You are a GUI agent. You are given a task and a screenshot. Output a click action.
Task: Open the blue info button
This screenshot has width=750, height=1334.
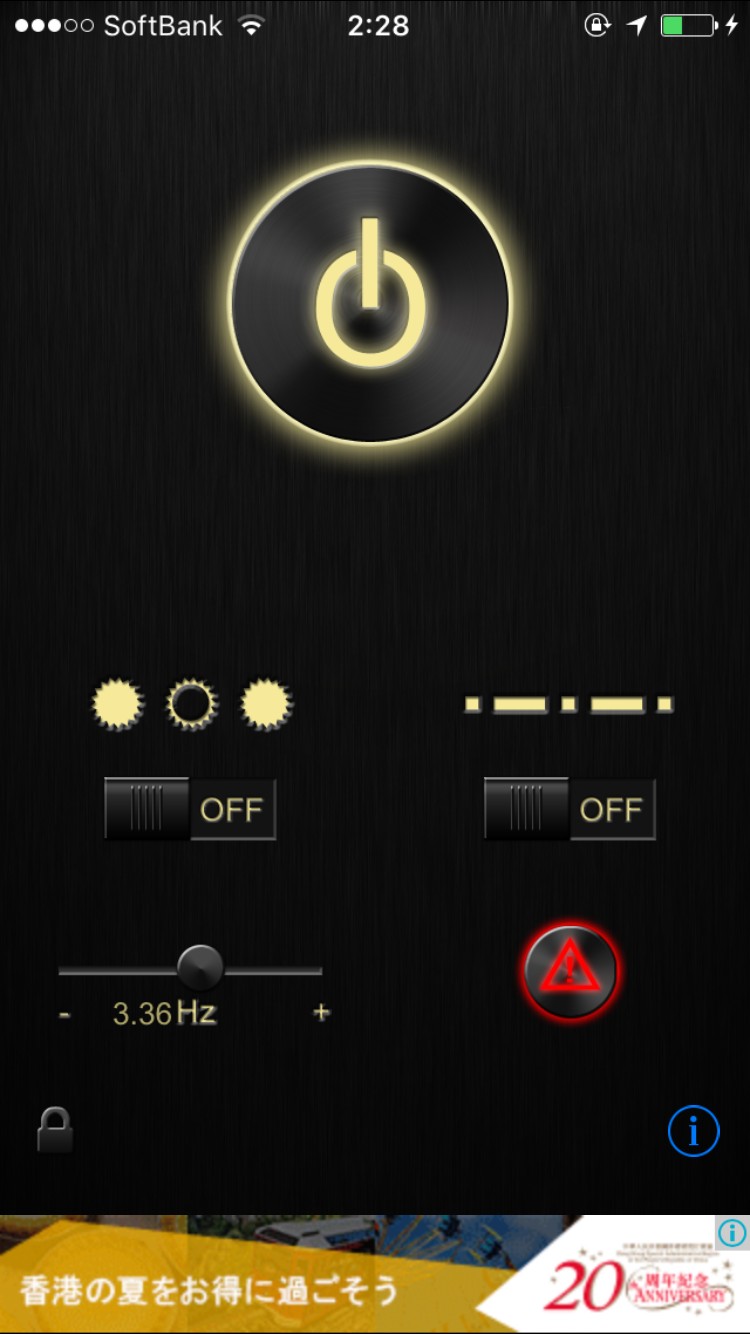click(694, 1131)
